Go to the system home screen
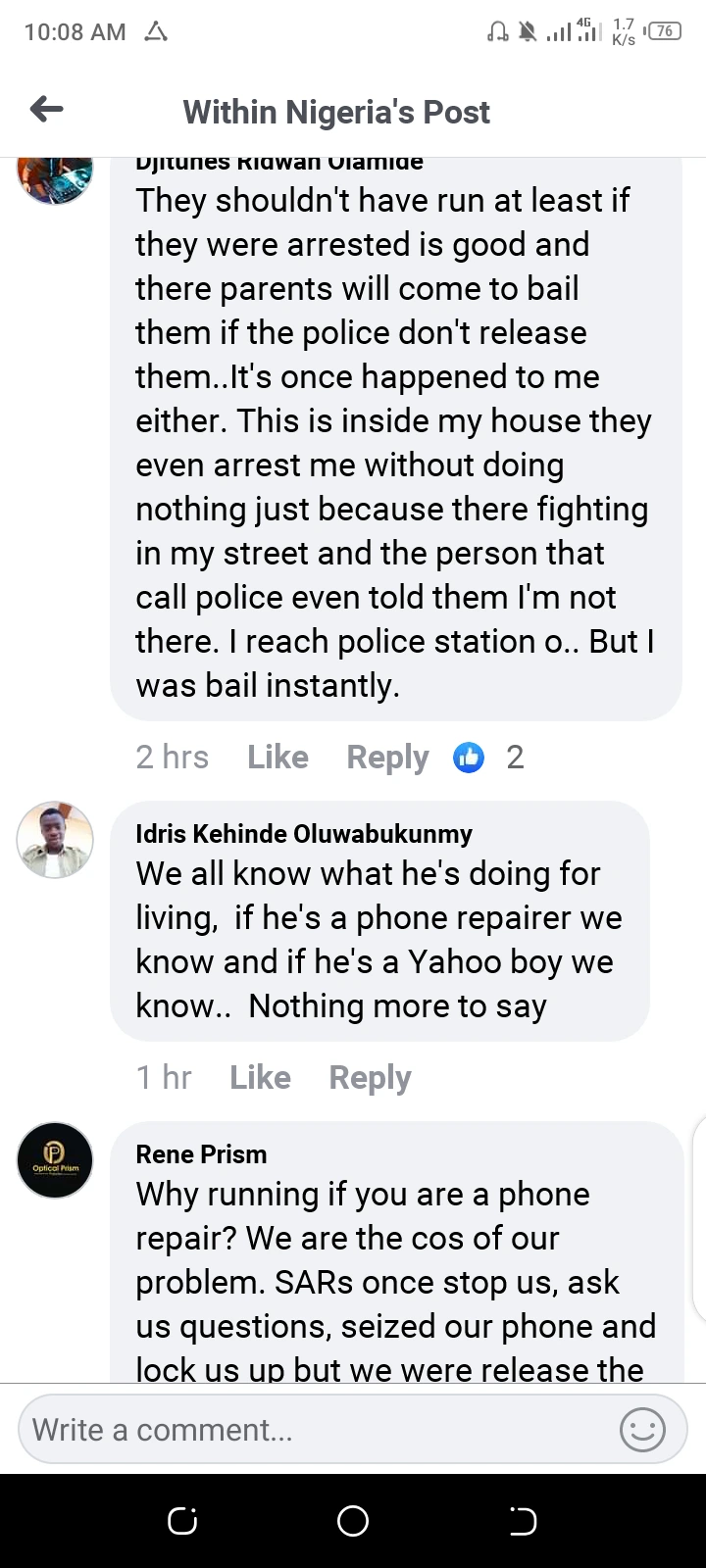This screenshot has height=1568, width=706. coord(353,1521)
